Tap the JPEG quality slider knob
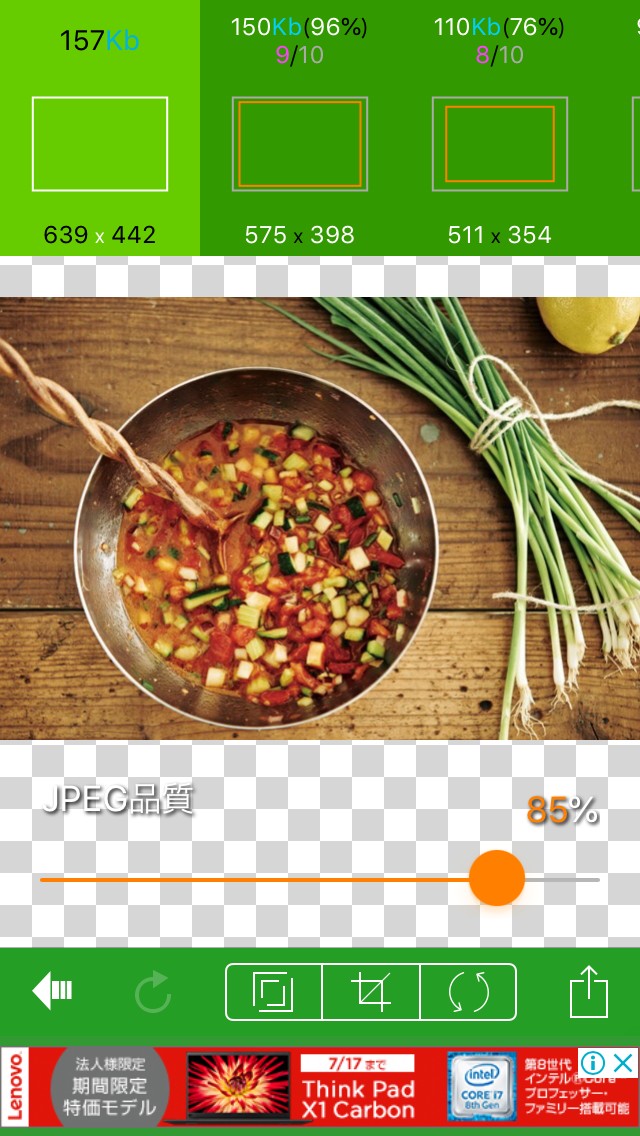This screenshot has width=640, height=1136. 496,878
